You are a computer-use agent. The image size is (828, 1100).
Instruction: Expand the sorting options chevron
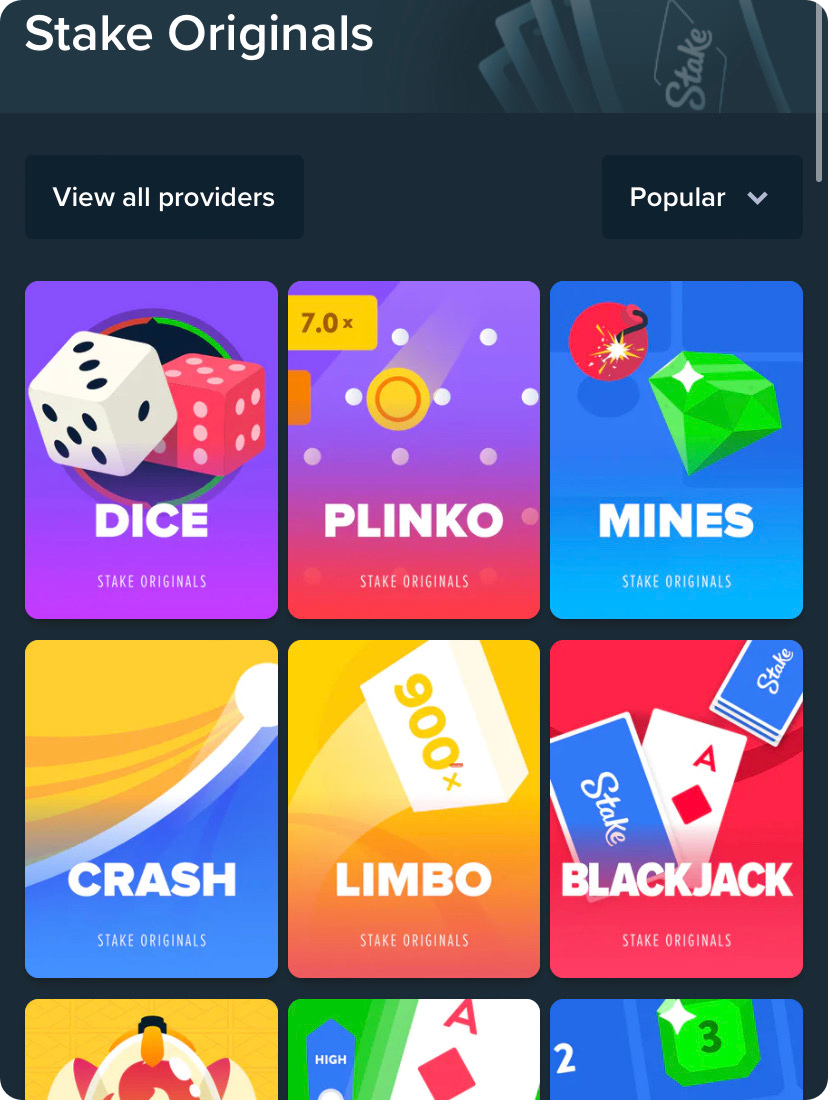click(x=758, y=197)
